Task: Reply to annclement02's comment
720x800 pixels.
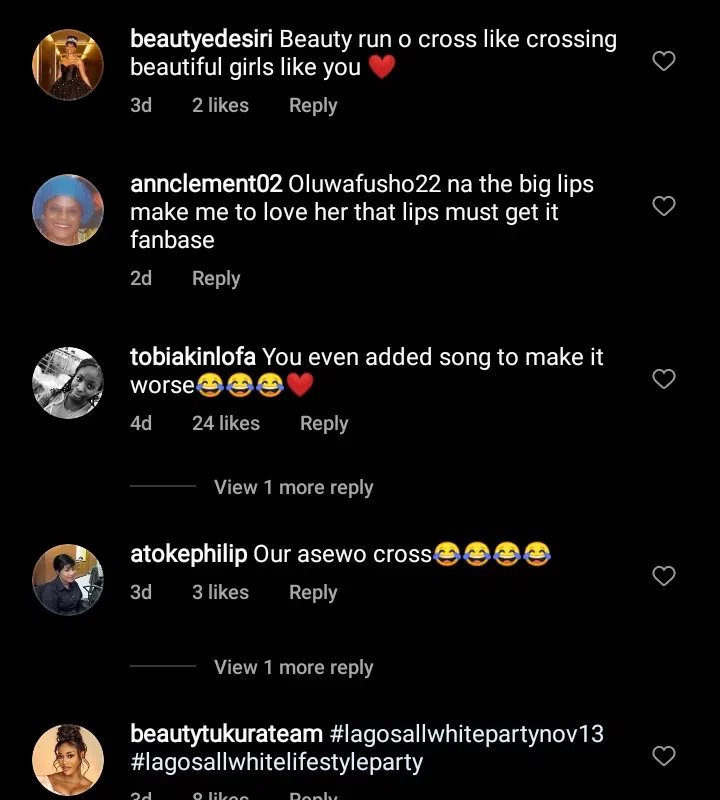Action: click(x=216, y=278)
